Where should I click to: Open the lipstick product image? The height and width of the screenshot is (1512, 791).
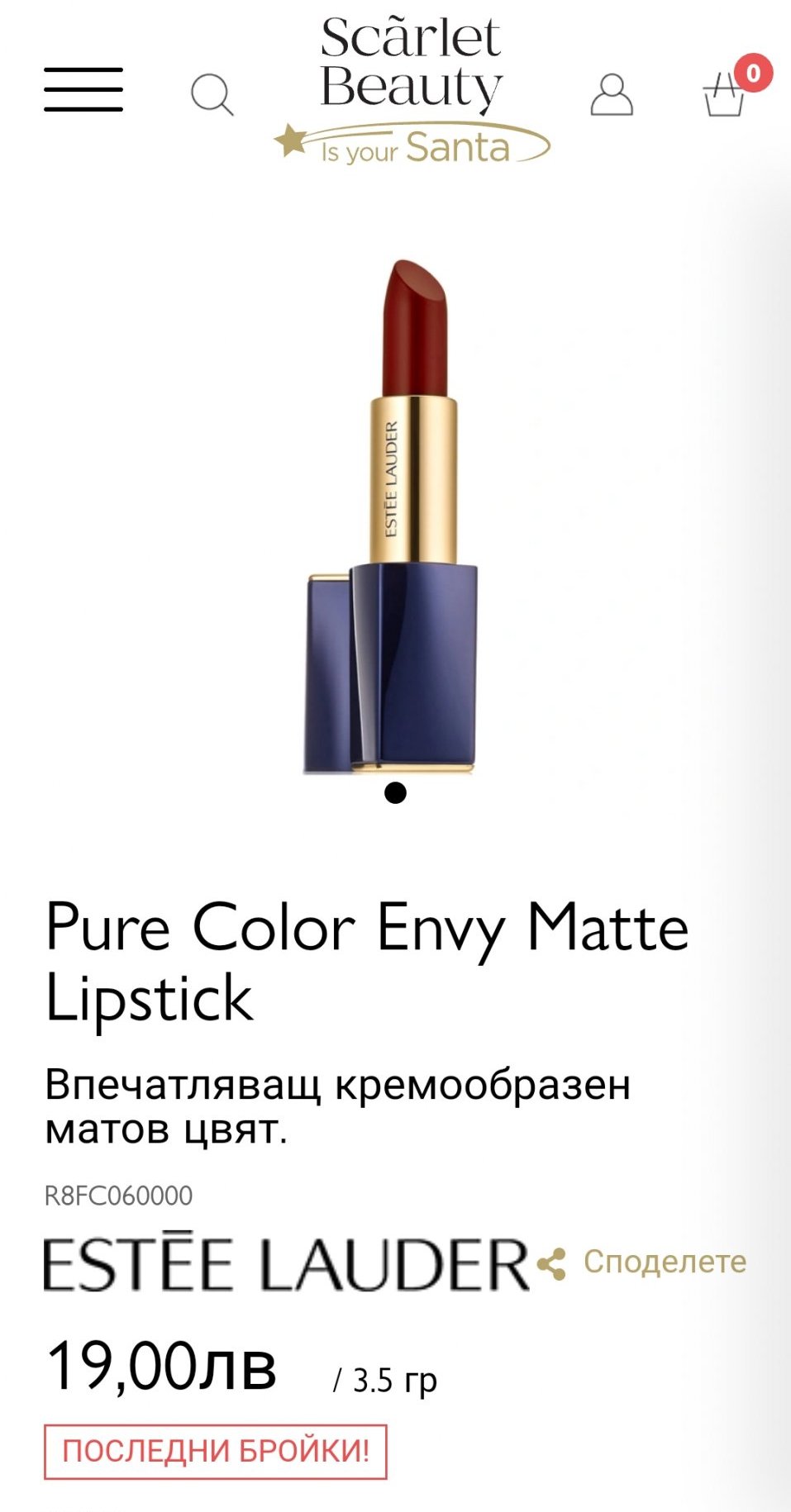390,517
